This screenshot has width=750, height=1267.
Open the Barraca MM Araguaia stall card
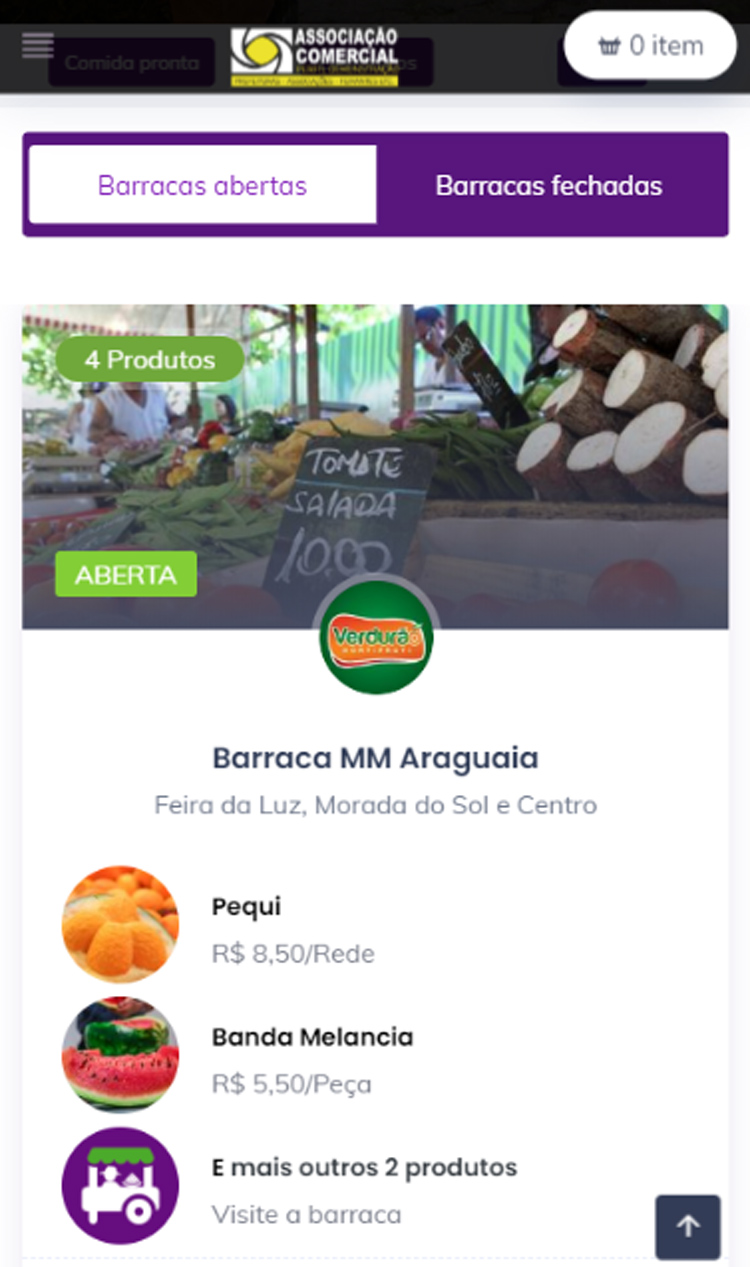375,758
